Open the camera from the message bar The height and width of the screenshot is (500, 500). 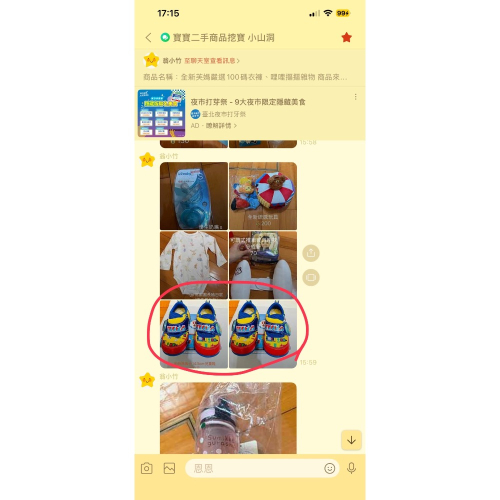[147, 468]
